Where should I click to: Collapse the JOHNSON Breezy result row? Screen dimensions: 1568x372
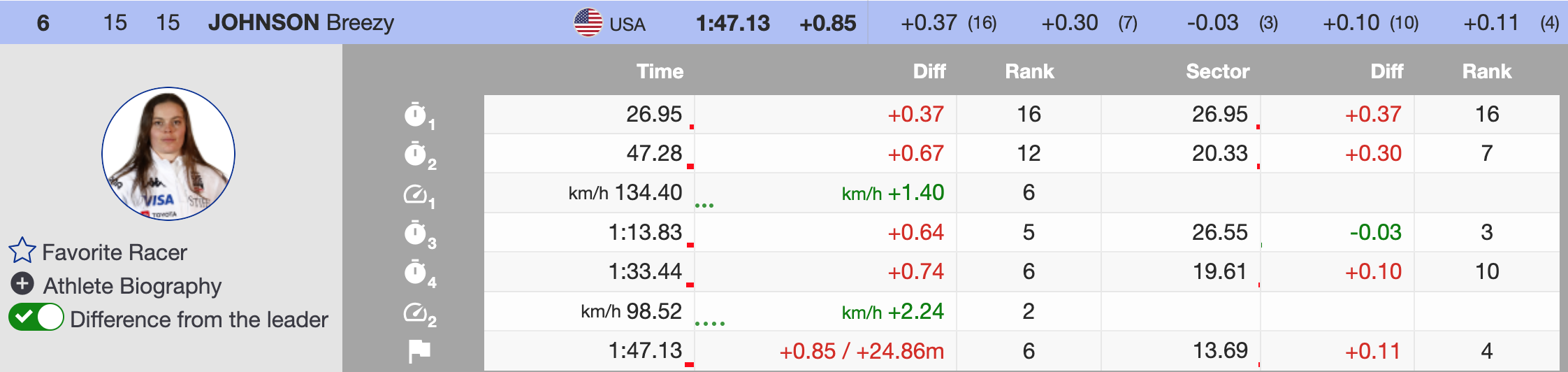[300, 22]
